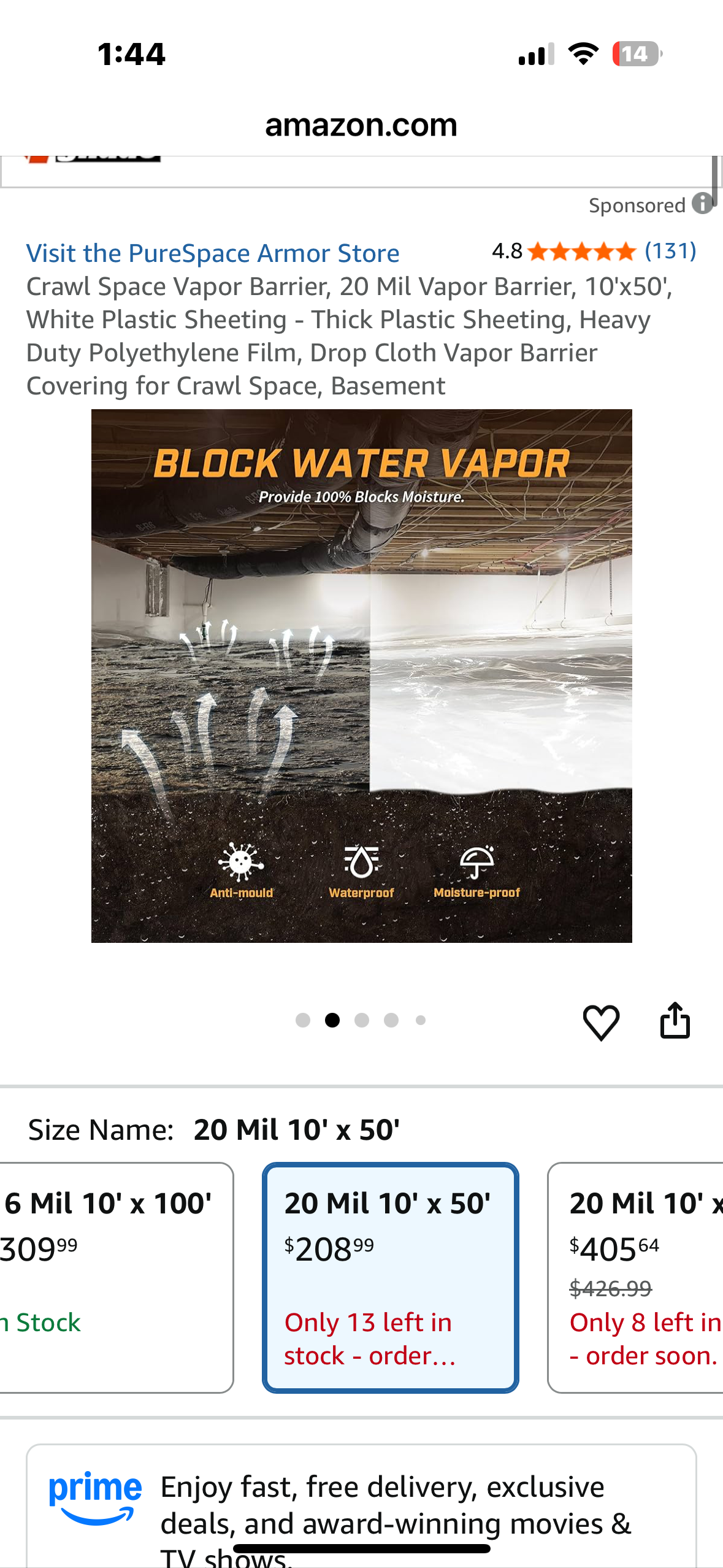Tap the Wi-Fi status icon
The width and height of the screenshot is (723, 1568).
click(582, 54)
